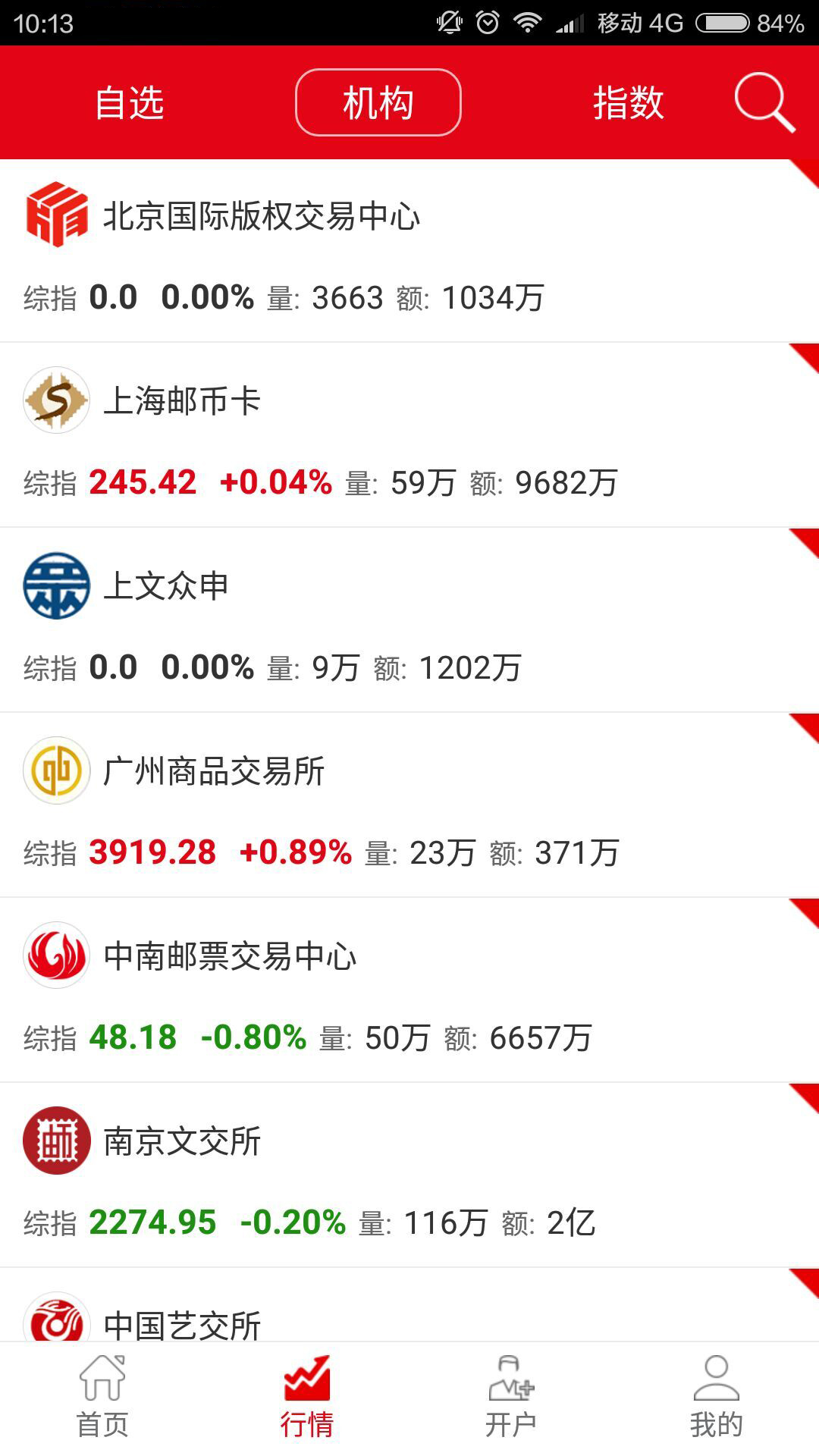Screen dimensions: 819x1456
Task: Select the 北京国际版权交易中心 logo
Action: coord(55,215)
